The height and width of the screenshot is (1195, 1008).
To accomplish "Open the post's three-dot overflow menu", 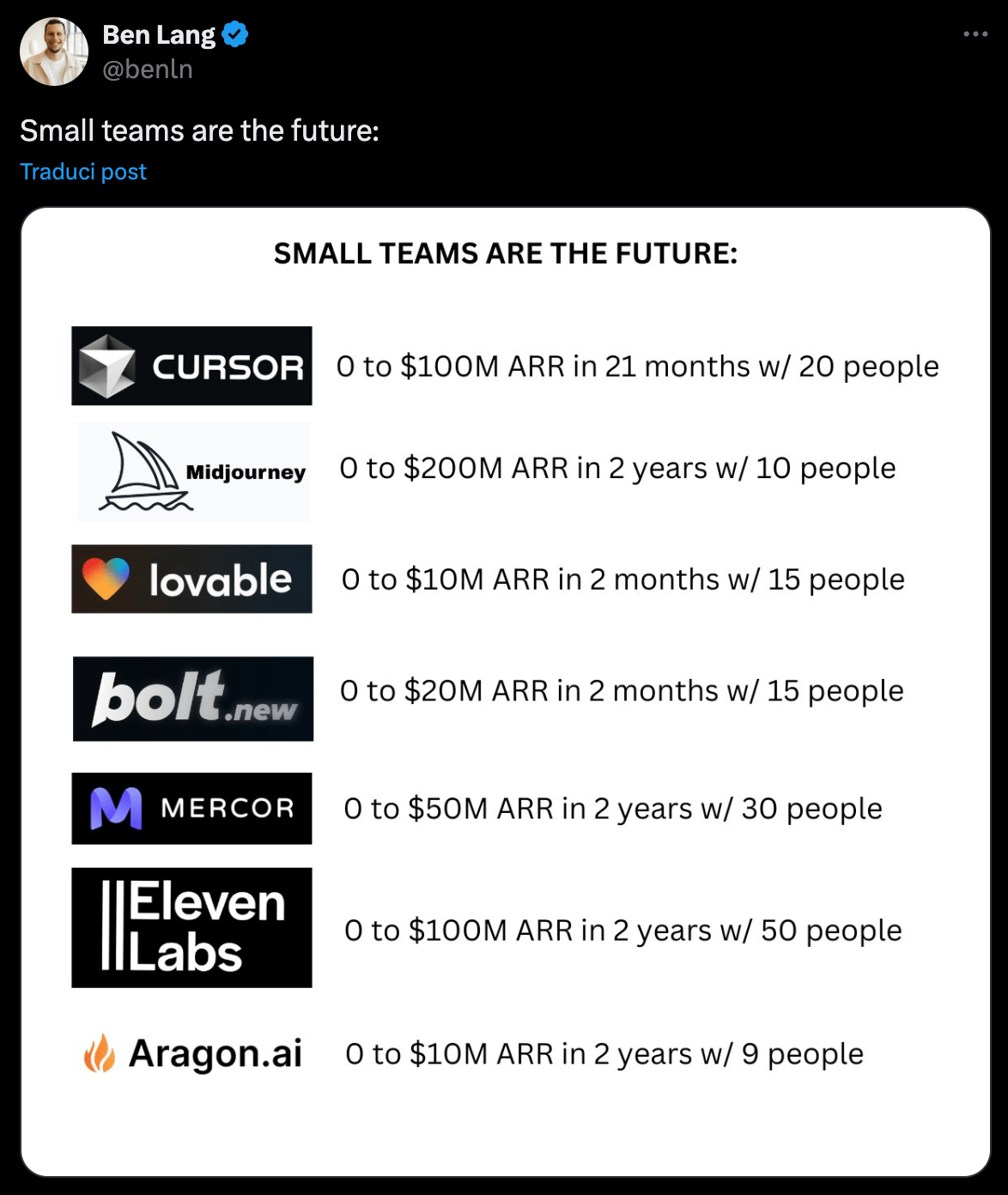I will 975,34.
